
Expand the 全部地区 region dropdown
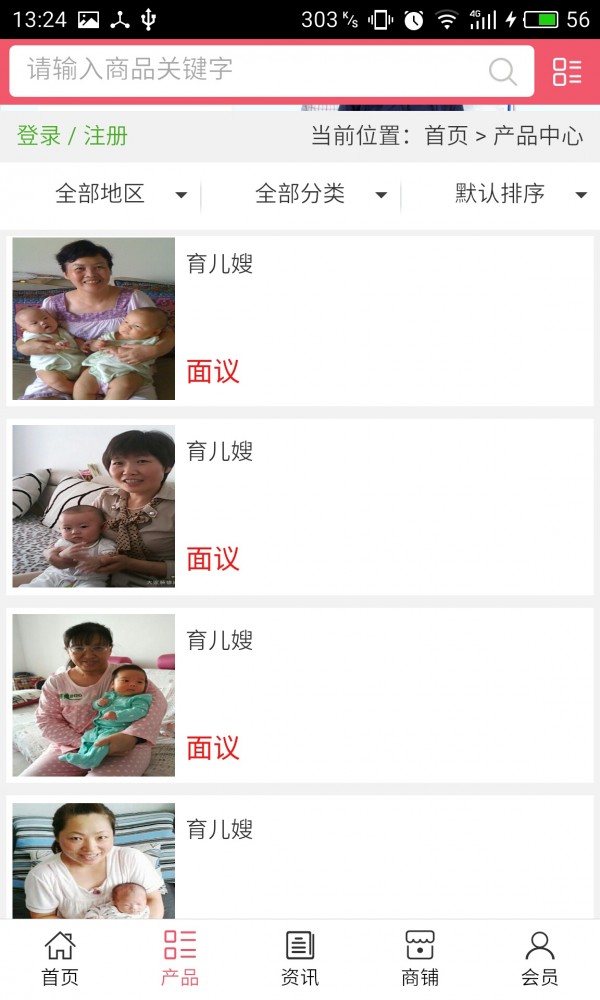coord(120,194)
